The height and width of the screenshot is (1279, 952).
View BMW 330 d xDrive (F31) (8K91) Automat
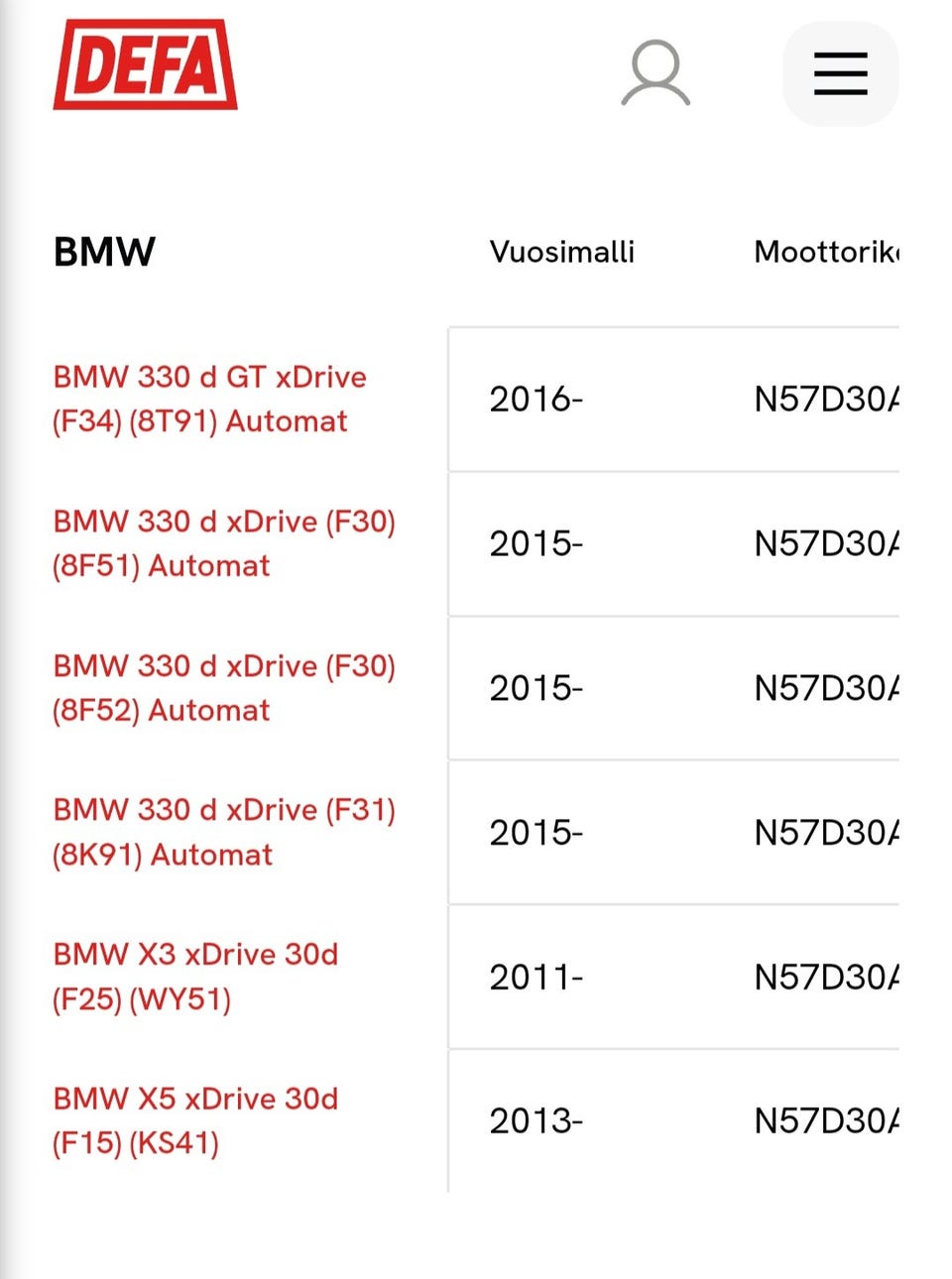[224, 832]
